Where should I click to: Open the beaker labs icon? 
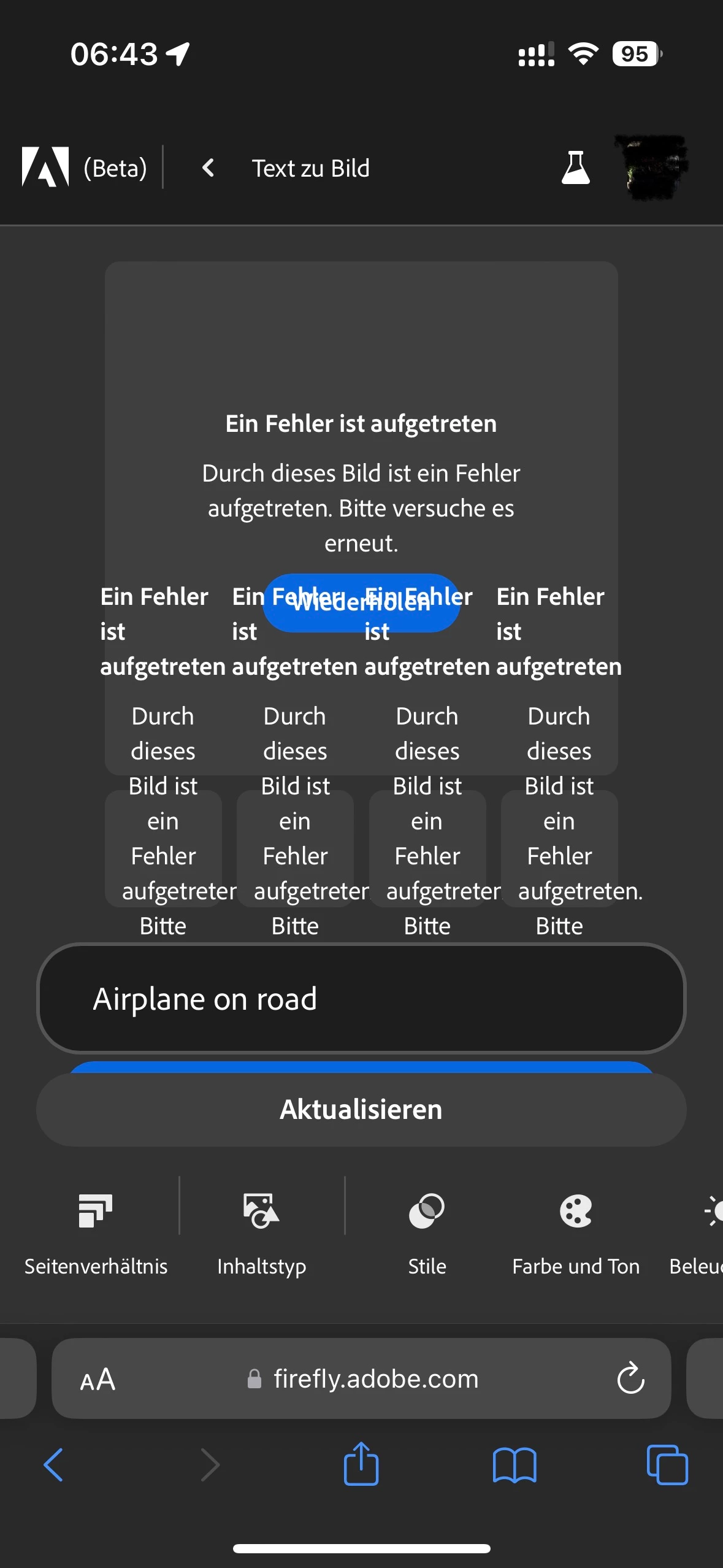tap(575, 167)
